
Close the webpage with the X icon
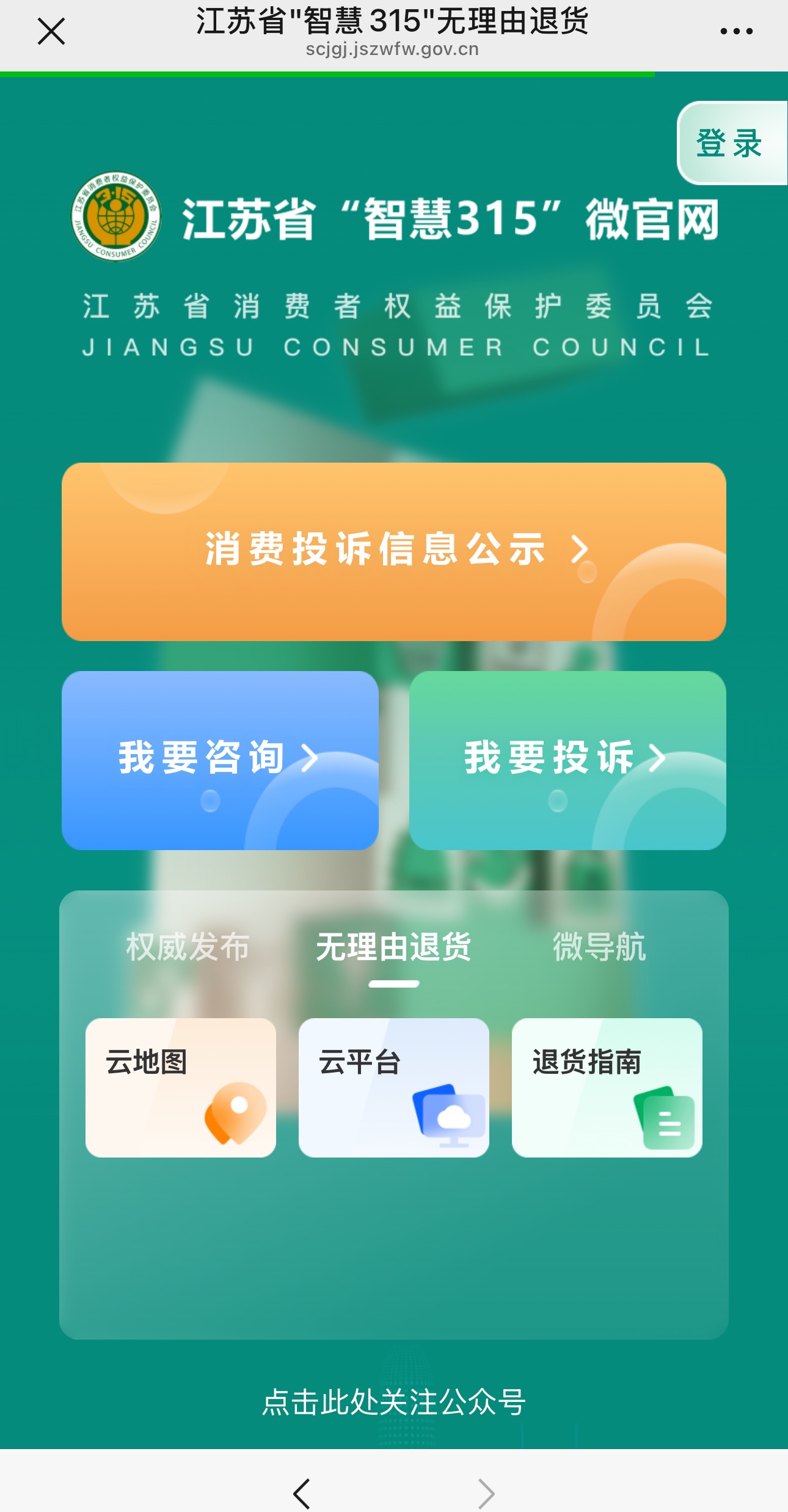point(51,31)
